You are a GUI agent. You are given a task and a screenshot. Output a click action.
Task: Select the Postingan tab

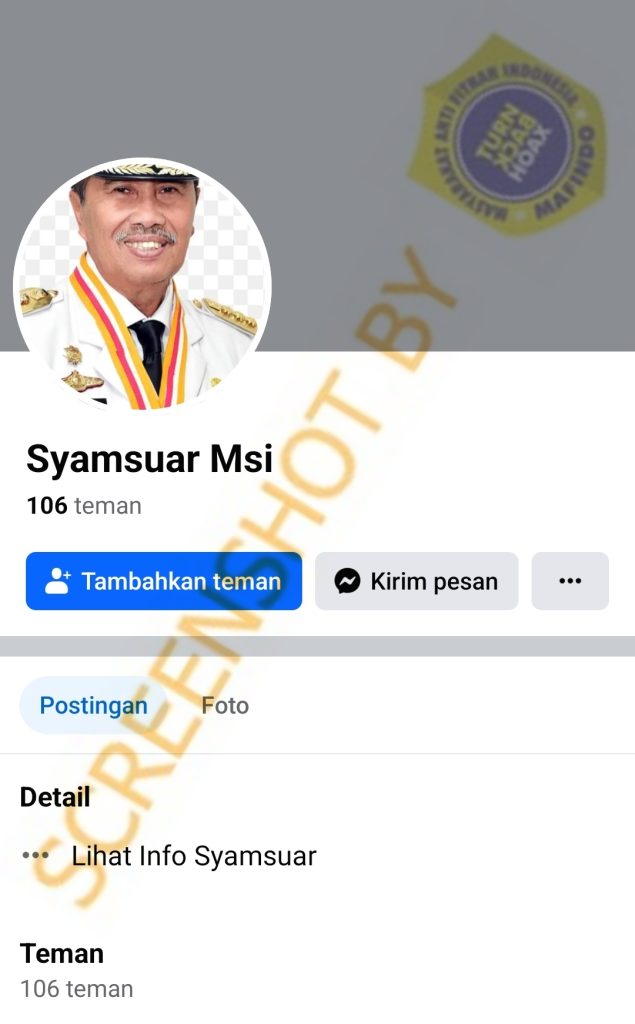(93, 705)
